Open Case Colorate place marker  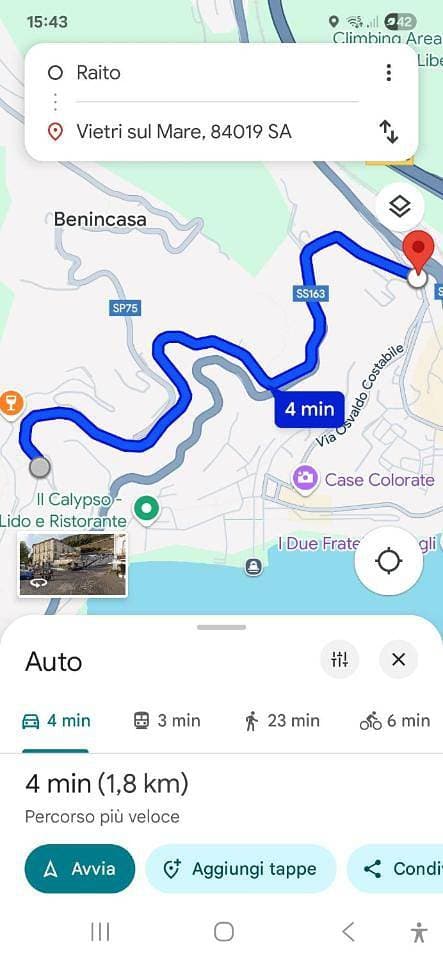(x=305, y=479)
